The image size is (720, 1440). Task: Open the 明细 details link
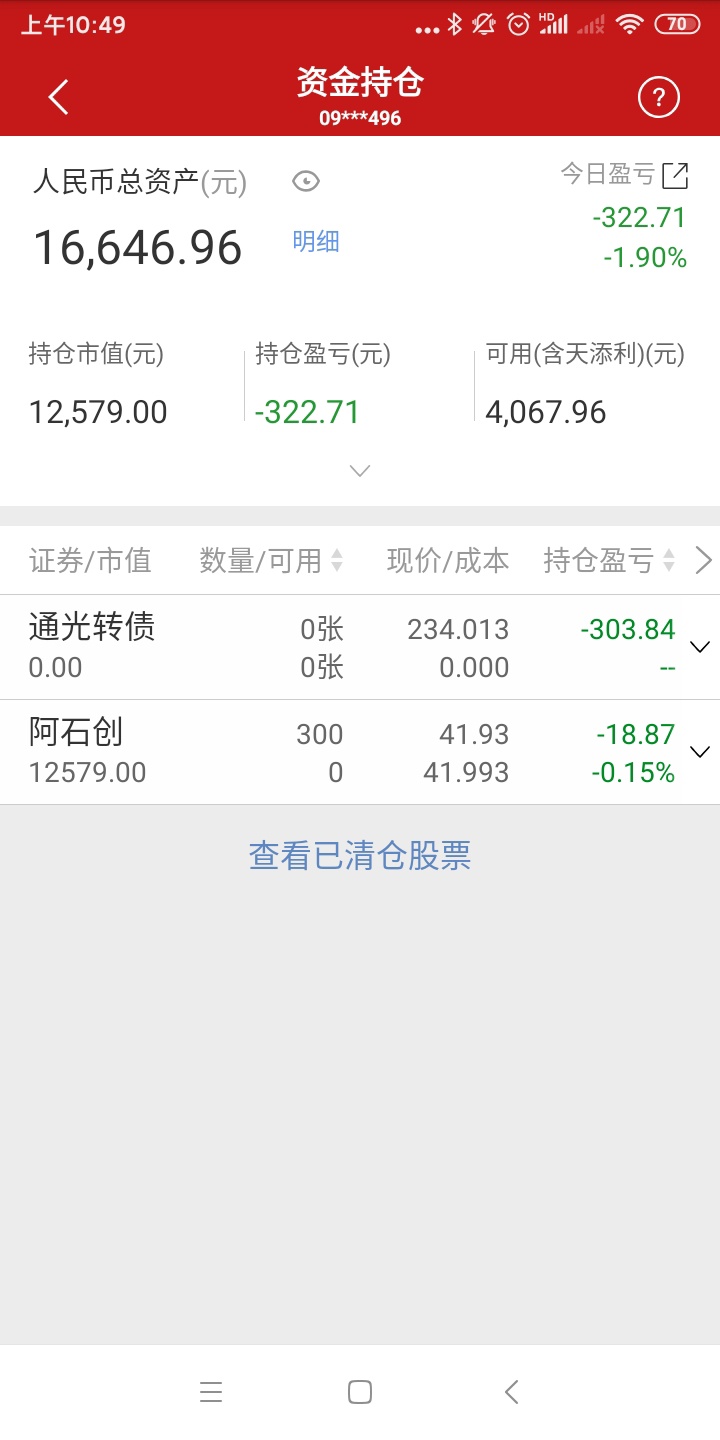click(316, 241)
